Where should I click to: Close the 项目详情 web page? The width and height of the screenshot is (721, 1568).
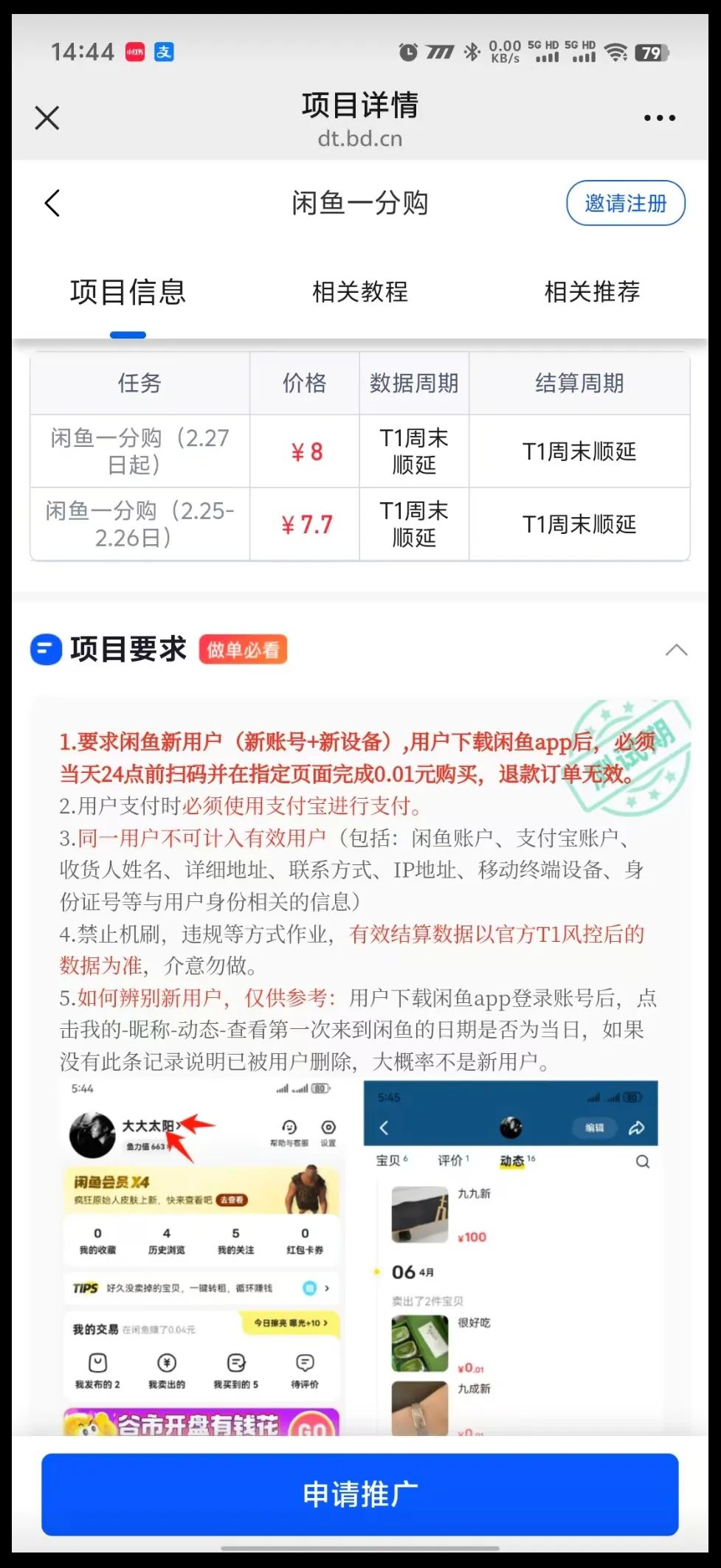click(47, 118)
